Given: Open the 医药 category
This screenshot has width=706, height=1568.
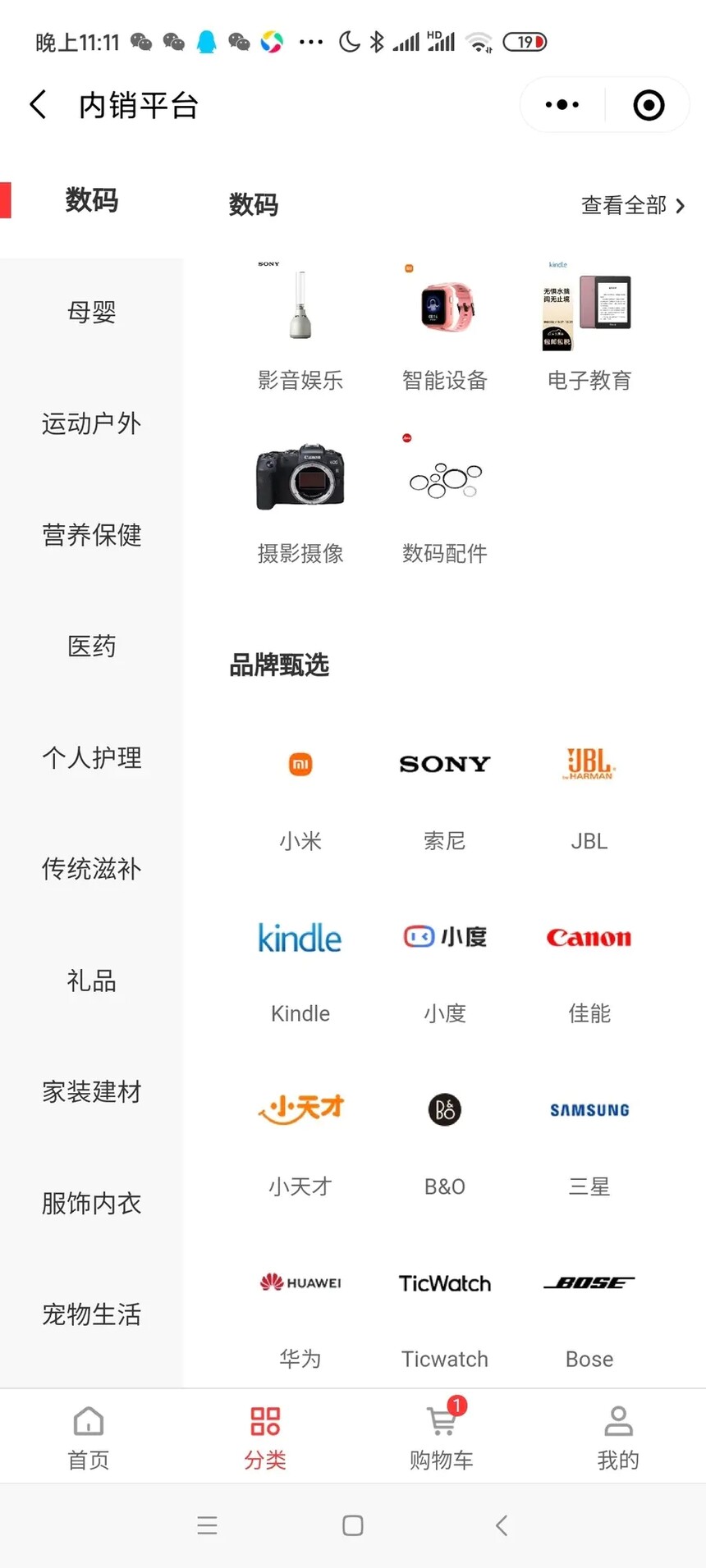Looking at the screenshot, I should point(92,647).
